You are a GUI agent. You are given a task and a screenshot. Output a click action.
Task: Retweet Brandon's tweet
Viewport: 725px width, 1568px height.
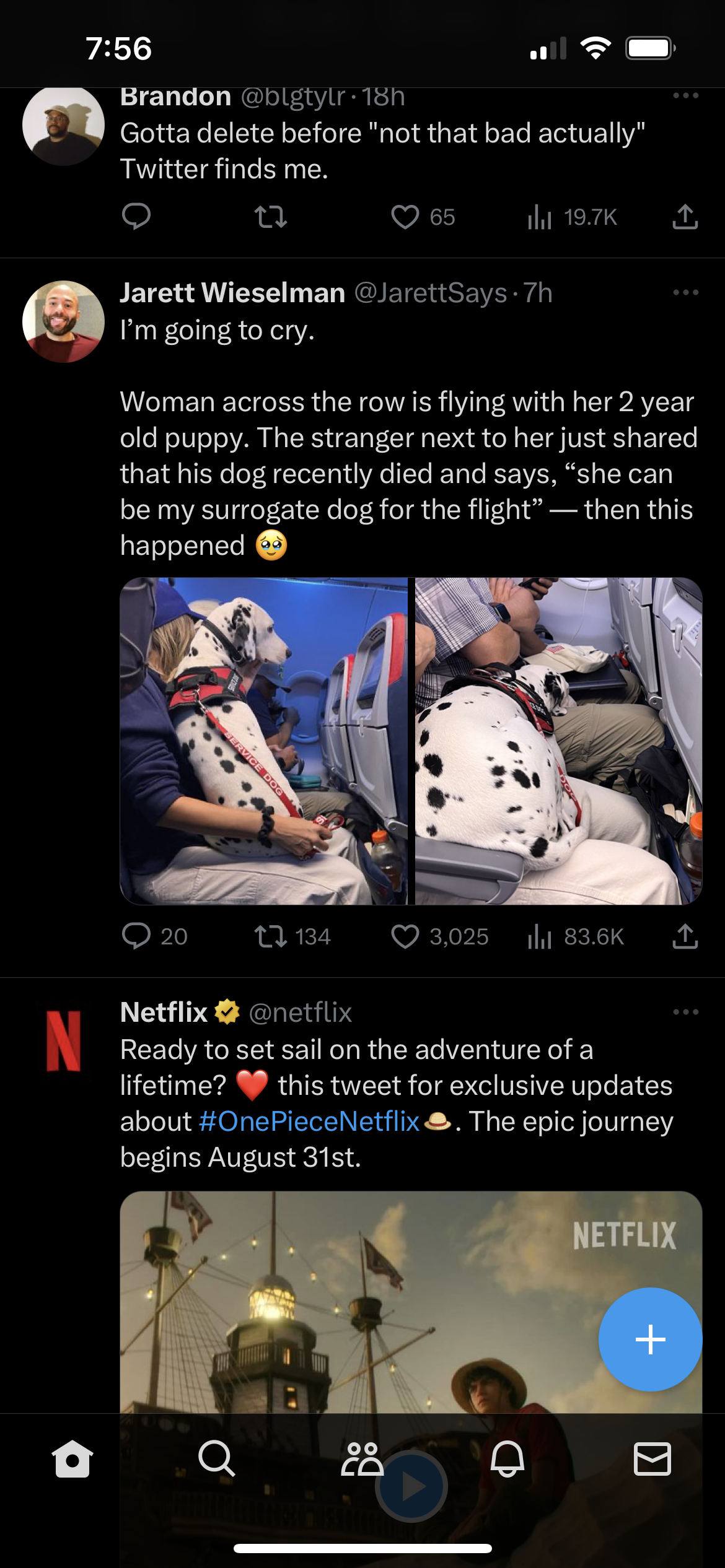click(271, 217)
